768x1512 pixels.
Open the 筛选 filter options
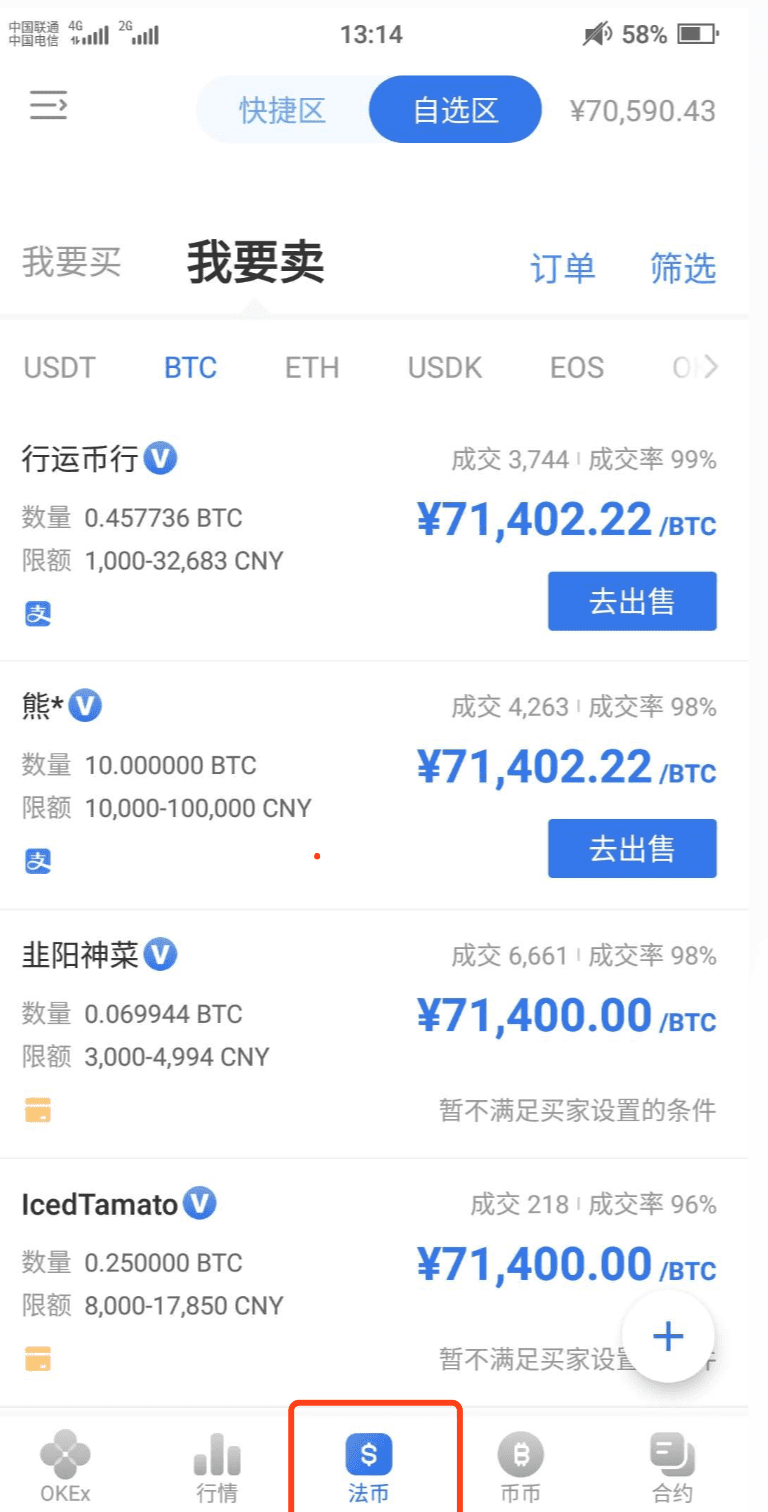683,268
